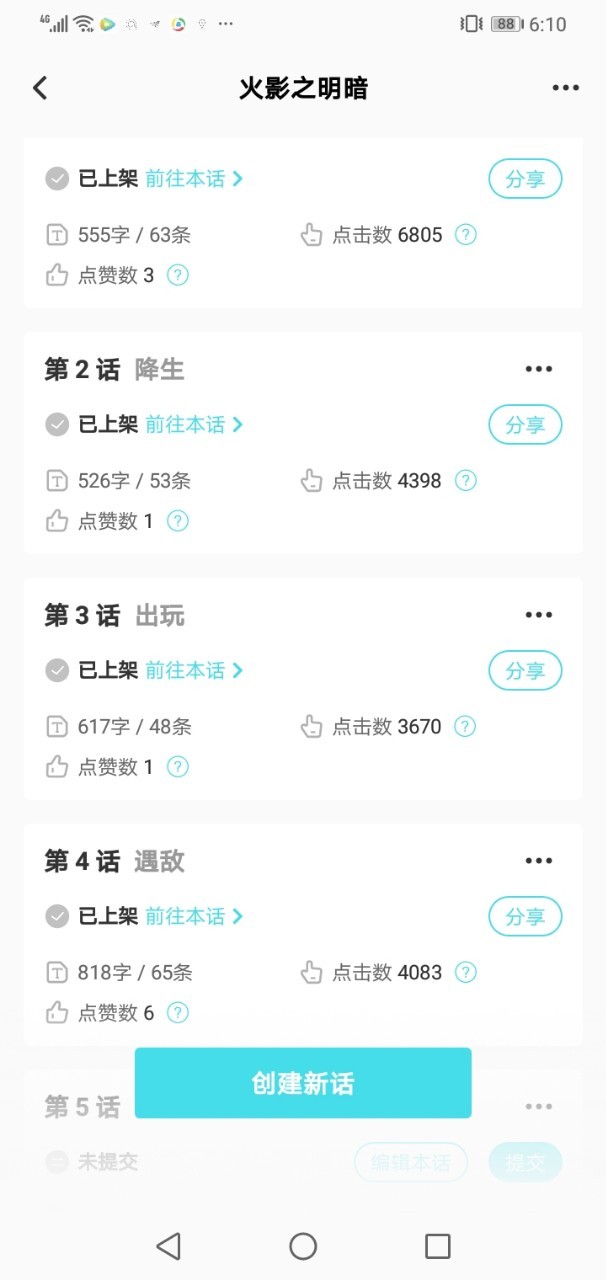Tap 创建新话 to create a new chapter
Viewport: 606px width, 1280px height.
[x=303, y=1083]
